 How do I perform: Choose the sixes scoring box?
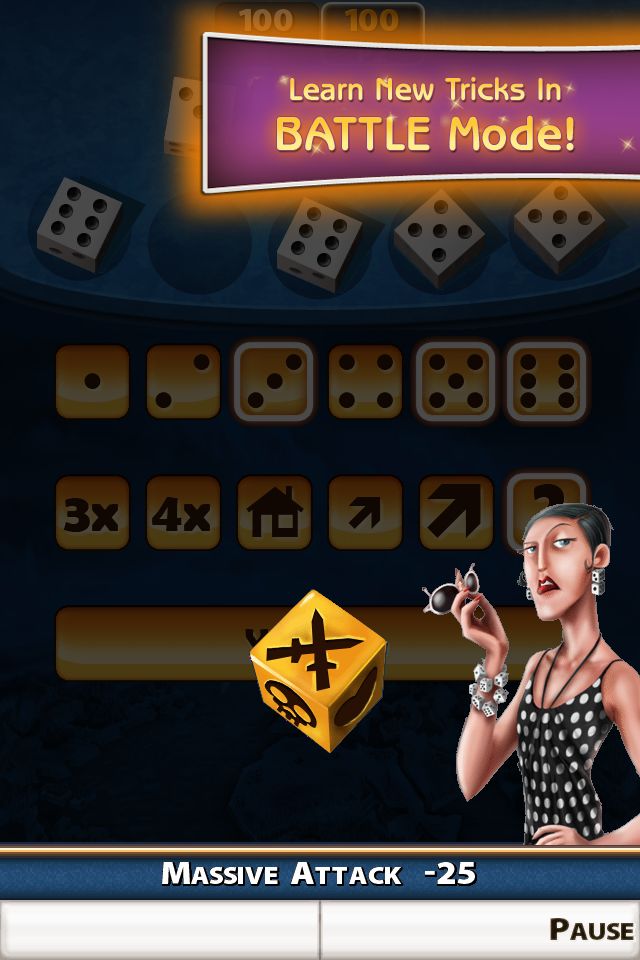(x=546, y=381)
